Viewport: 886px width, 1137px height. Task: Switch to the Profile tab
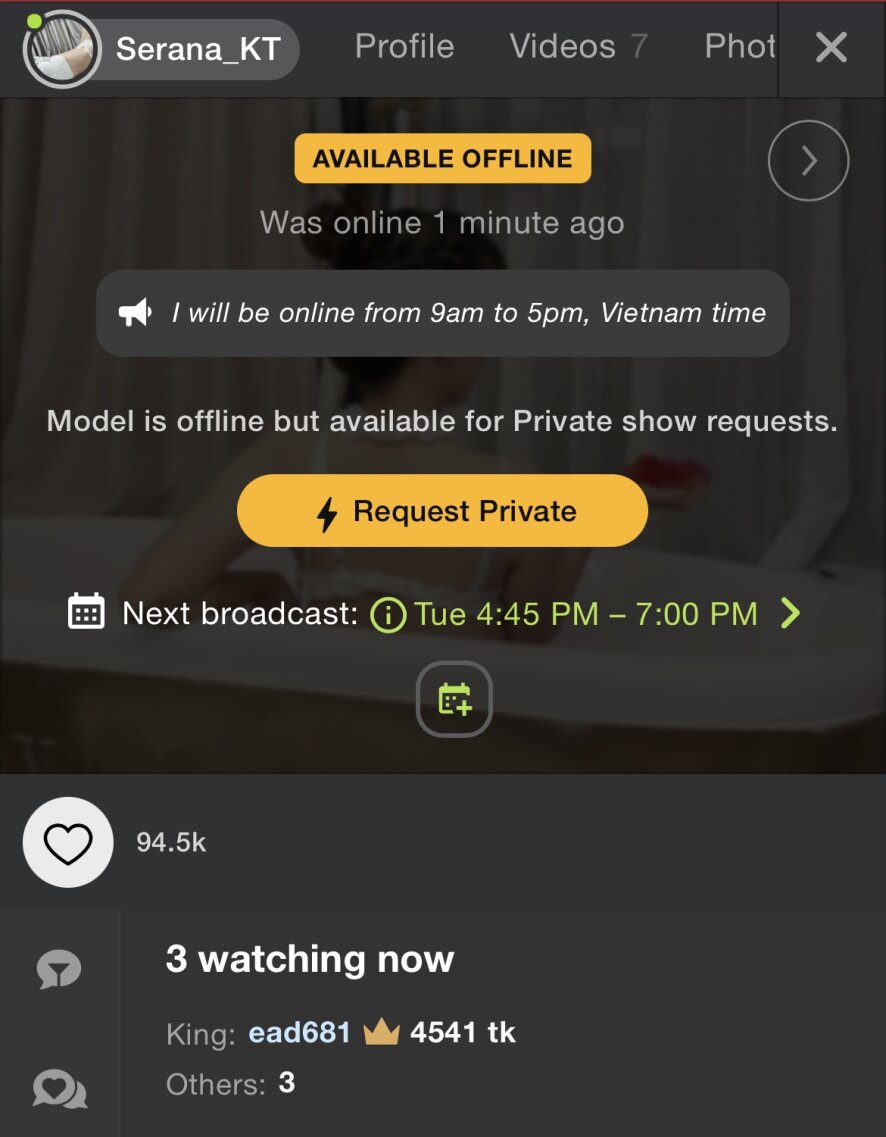click(x=404, y=47)
